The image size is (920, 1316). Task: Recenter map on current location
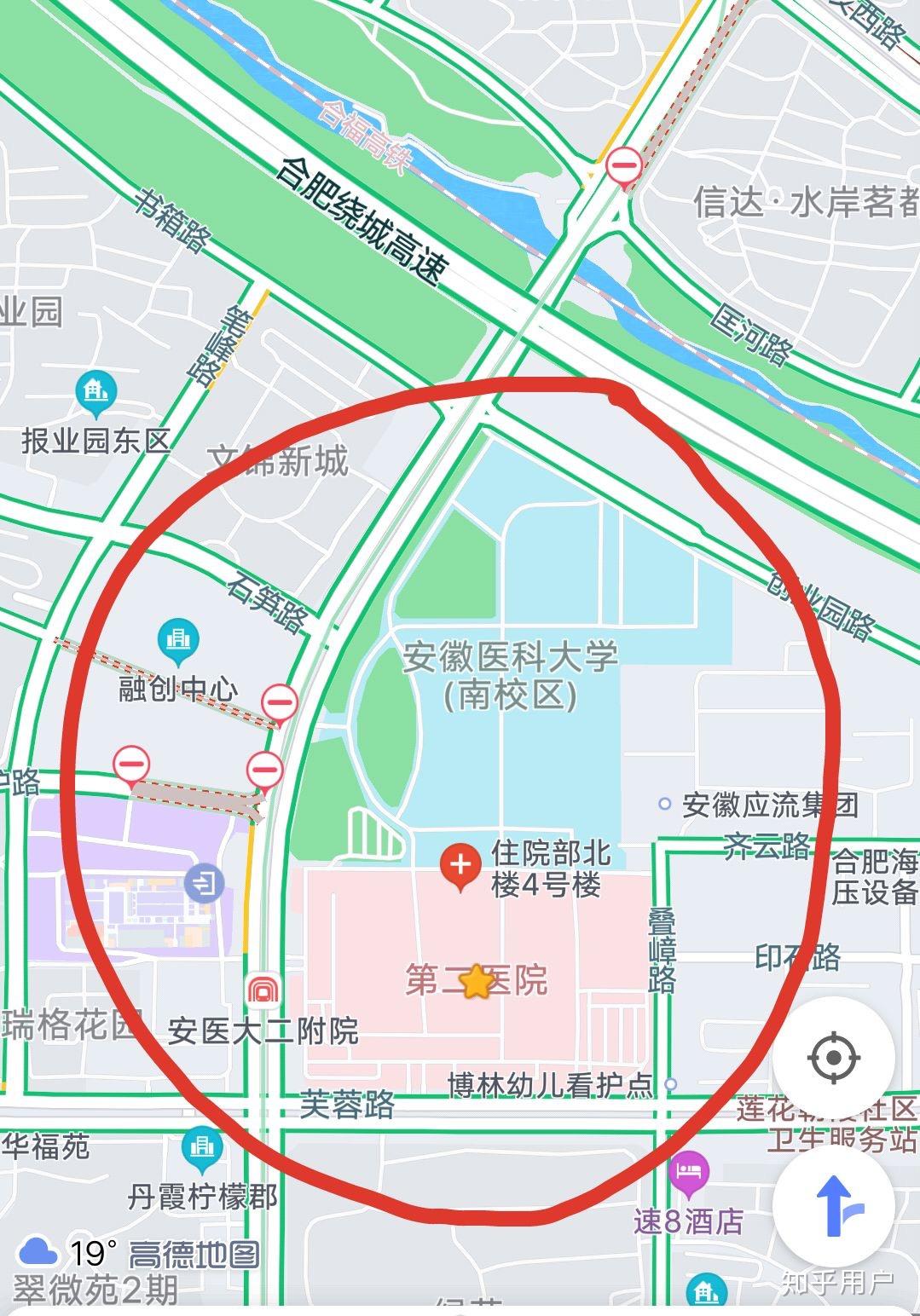tap(833, 1059)
